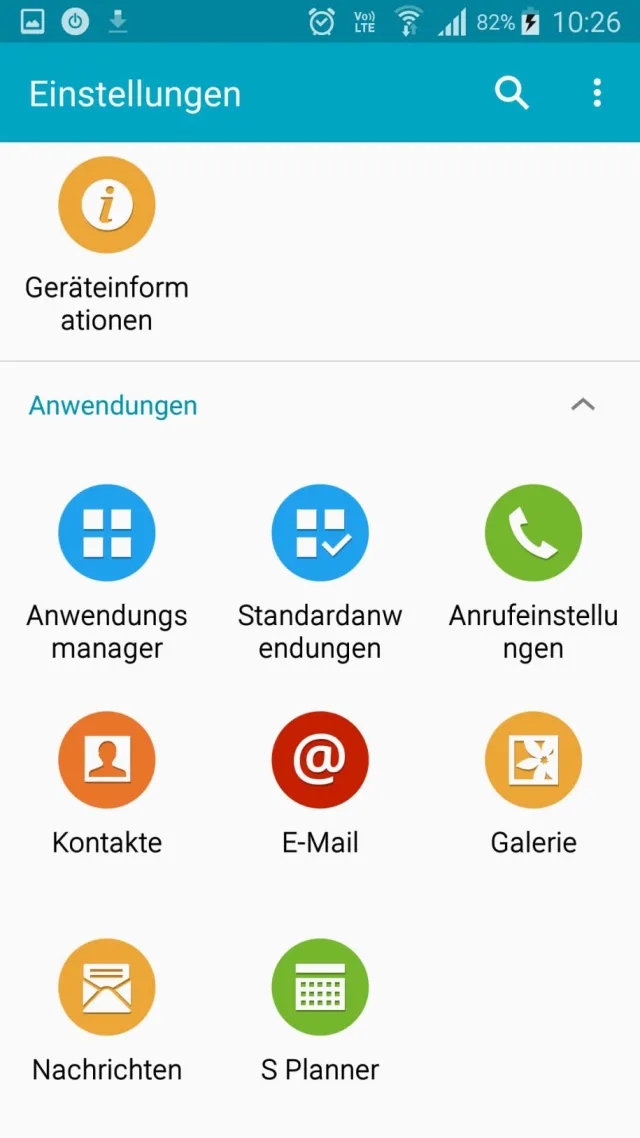Open the three-dot overflow menu
The width and height of the screenshot is (640, 1138).
tap(597, 93)
